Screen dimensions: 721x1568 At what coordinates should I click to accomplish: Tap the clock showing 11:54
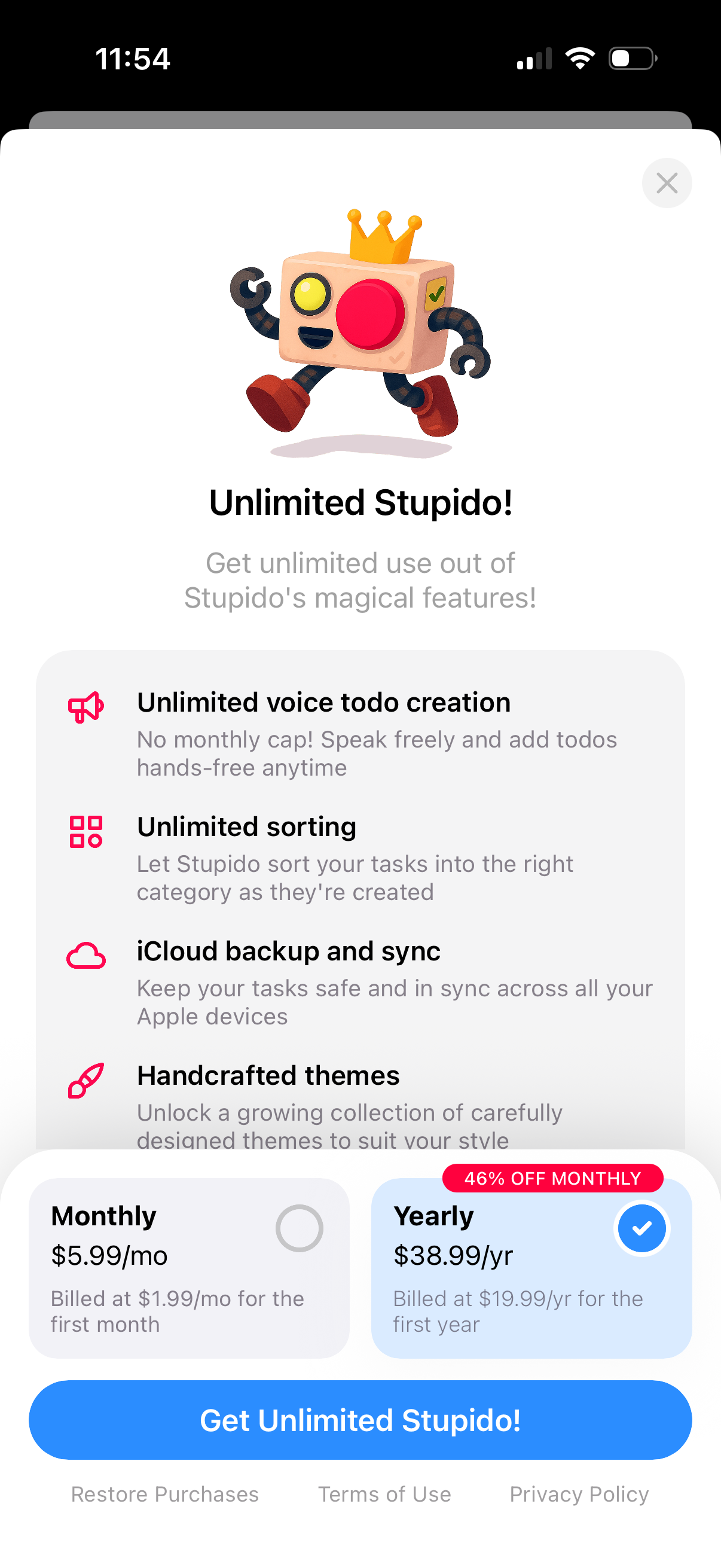pyautogui.click(x=133, y=59)
